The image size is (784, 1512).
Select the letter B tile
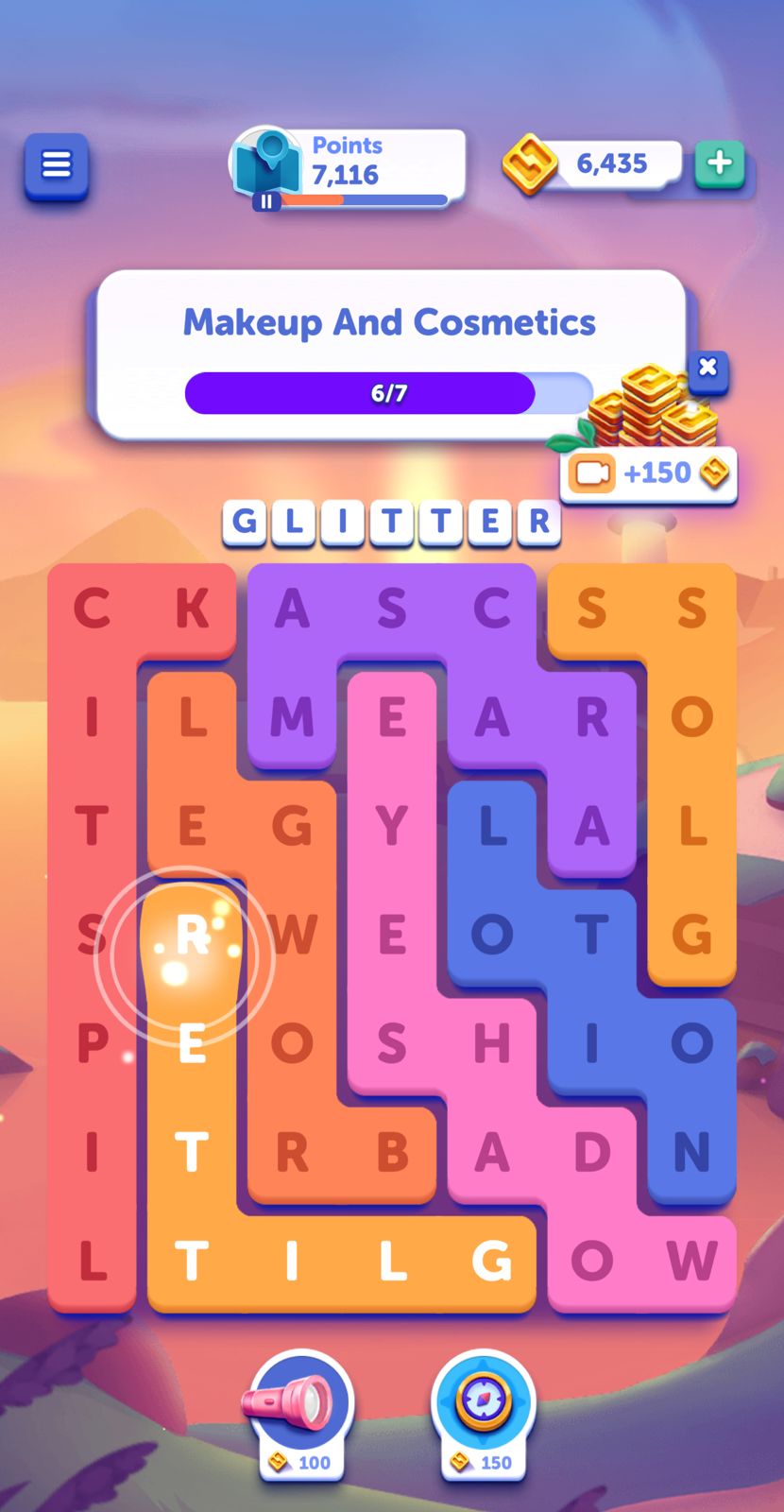coord(392,1153)
